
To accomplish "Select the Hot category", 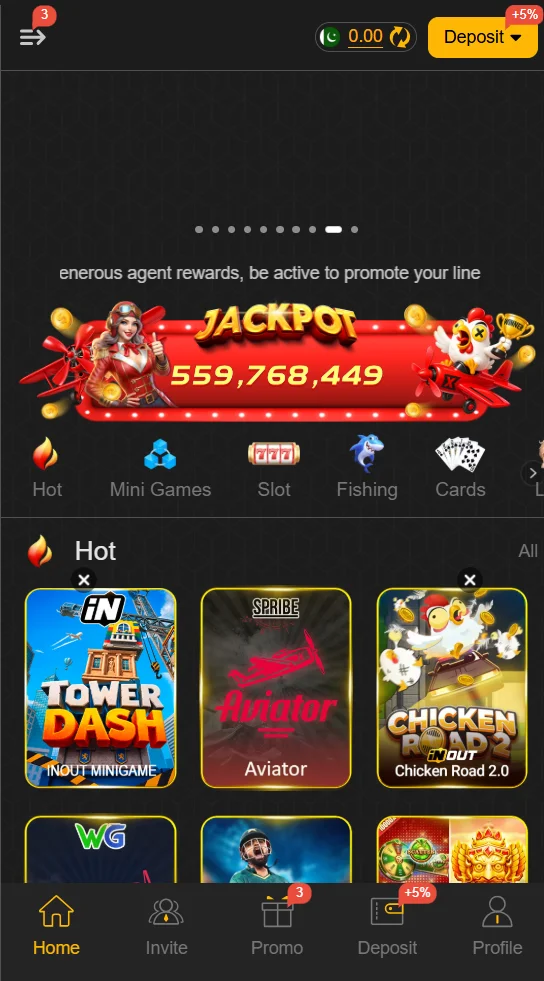I will (47, 468).
